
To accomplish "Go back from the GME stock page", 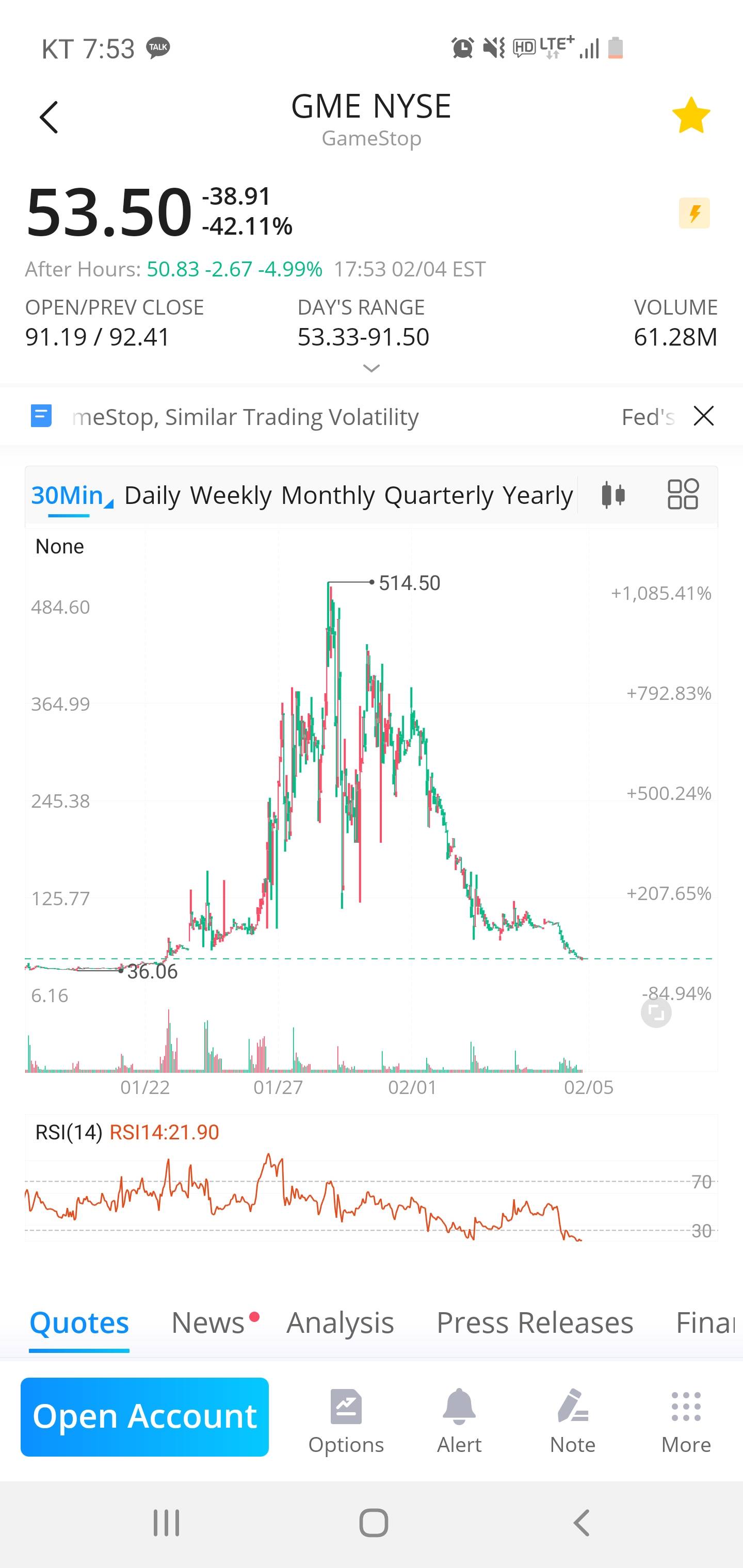I will point(49,117).
